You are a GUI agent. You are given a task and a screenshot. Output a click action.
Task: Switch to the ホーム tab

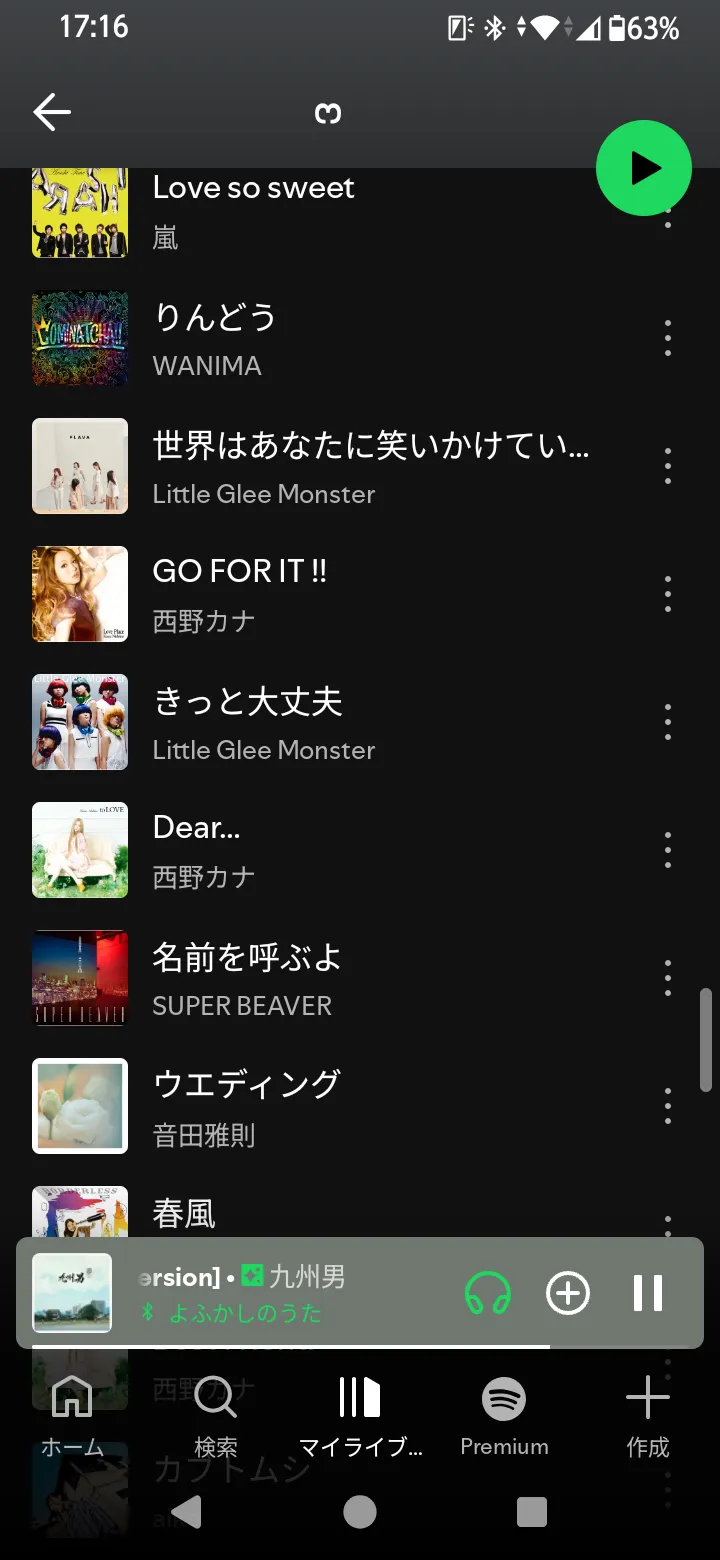point(72,1415)
